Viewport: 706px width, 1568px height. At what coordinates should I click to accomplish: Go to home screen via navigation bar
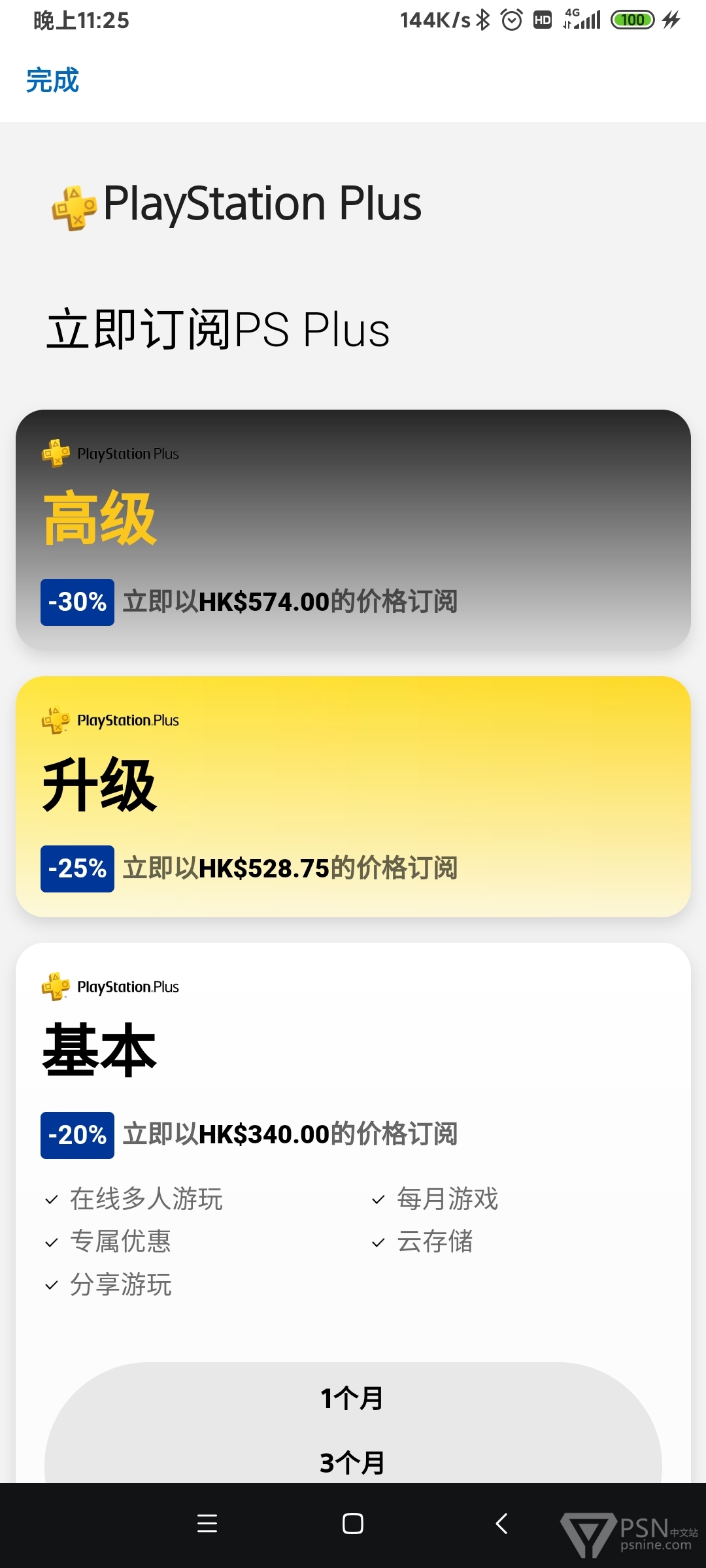tap(353, 1524)
